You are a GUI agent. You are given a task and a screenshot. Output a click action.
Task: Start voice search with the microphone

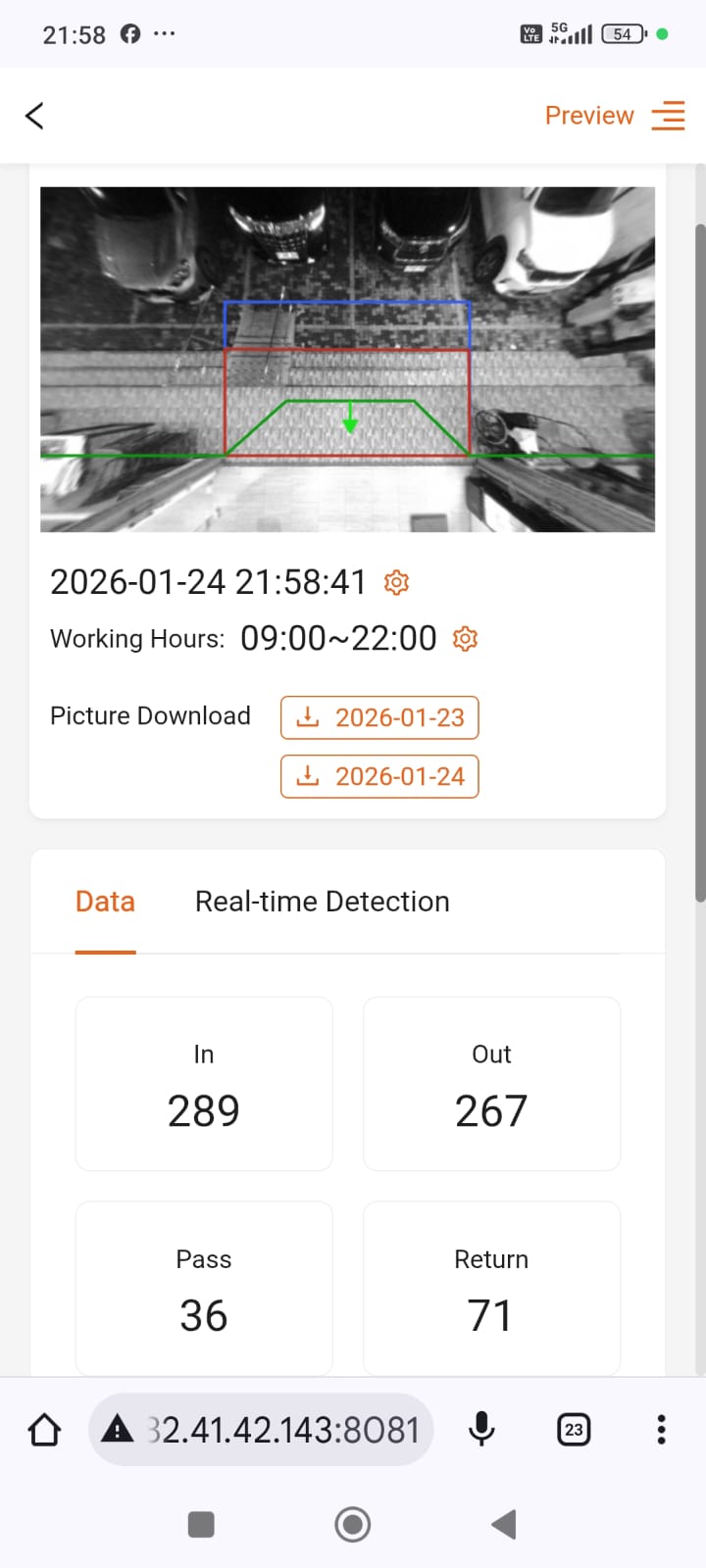tap(481, 1430)
